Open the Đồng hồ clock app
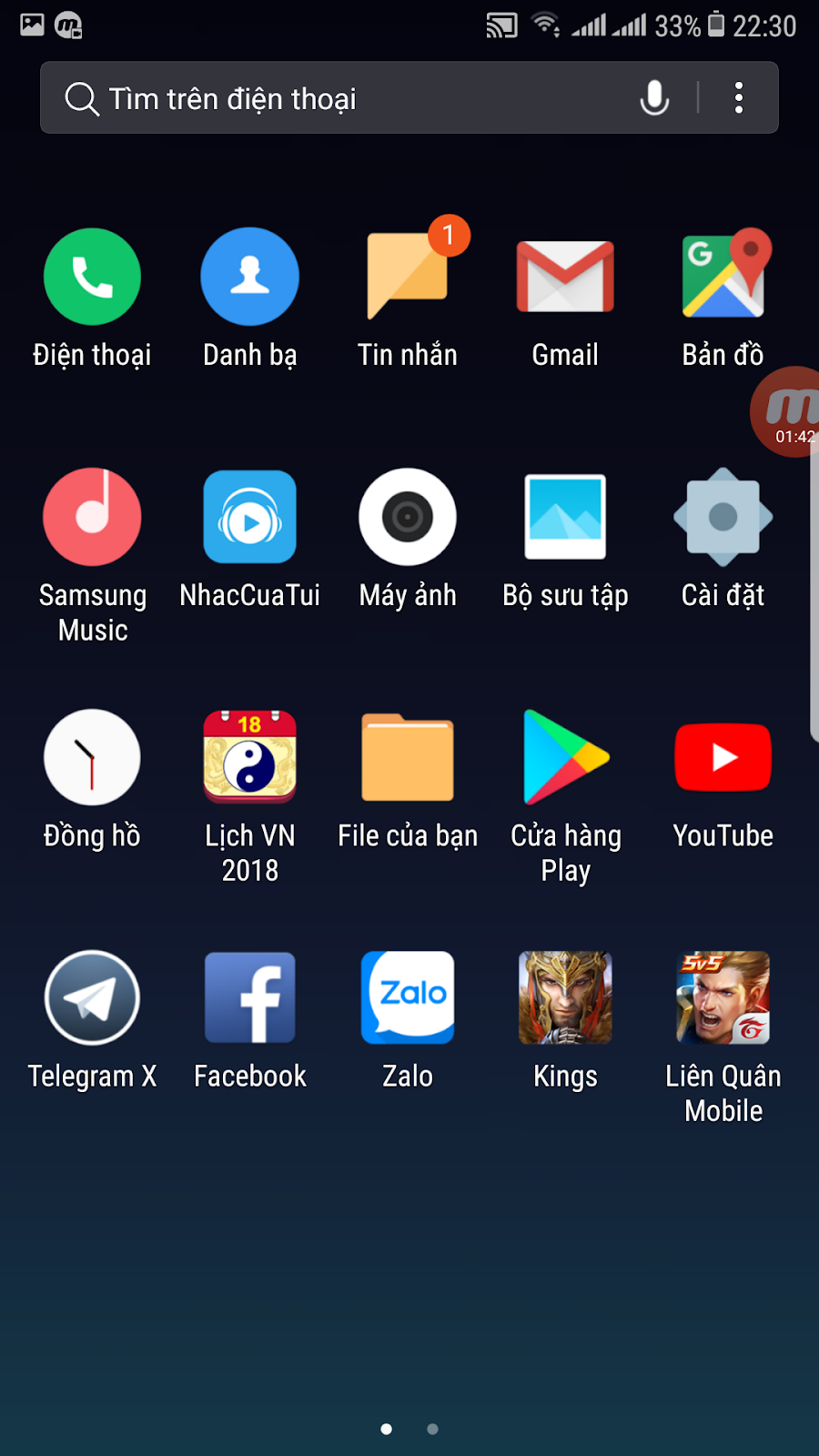The width and height of the screenshot is (819, 1456). pyautogui.click(x=92, y=757)
